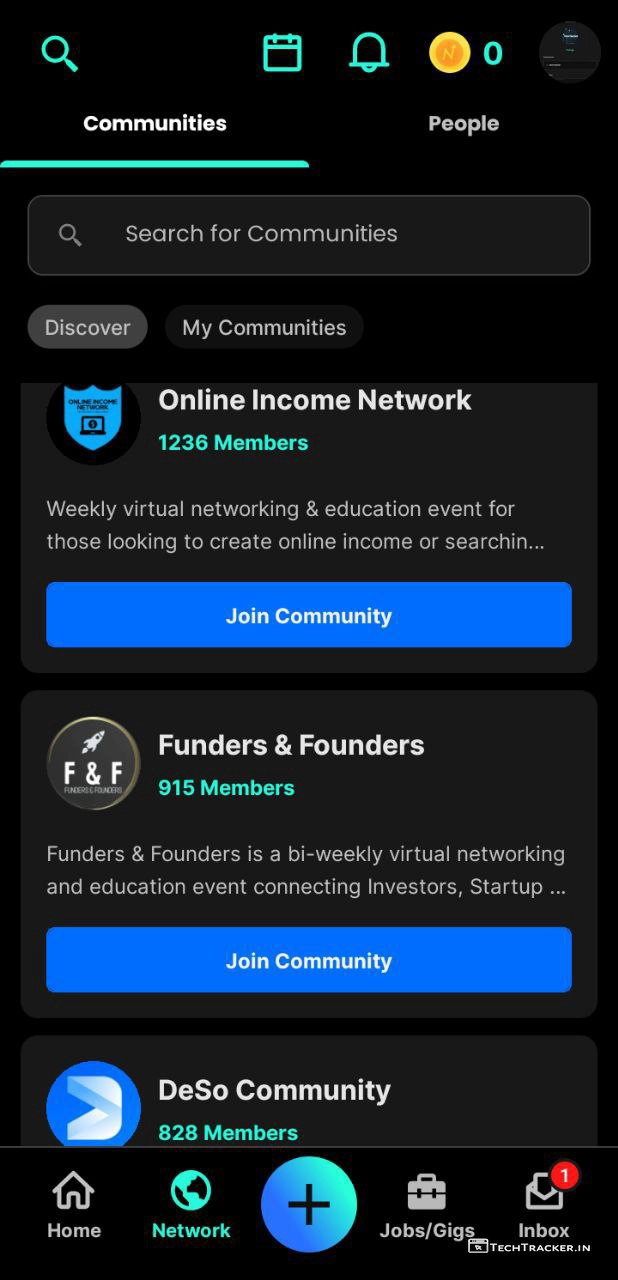Viewport: 618px width, 1280px height.
Task: Tap the plus create button
Action: [x=309, y=1205]
